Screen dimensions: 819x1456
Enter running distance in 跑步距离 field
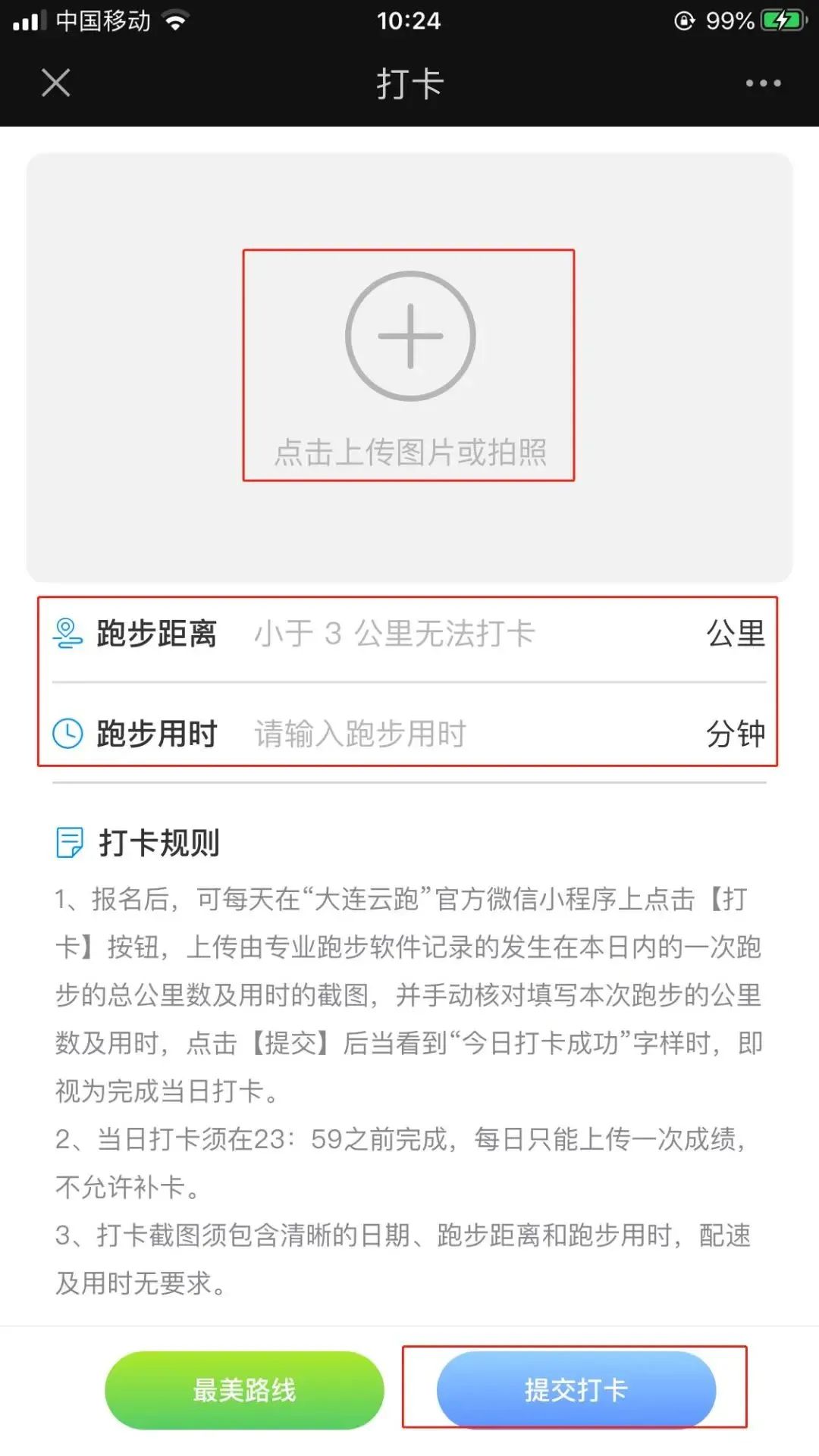tap(455, 634)
